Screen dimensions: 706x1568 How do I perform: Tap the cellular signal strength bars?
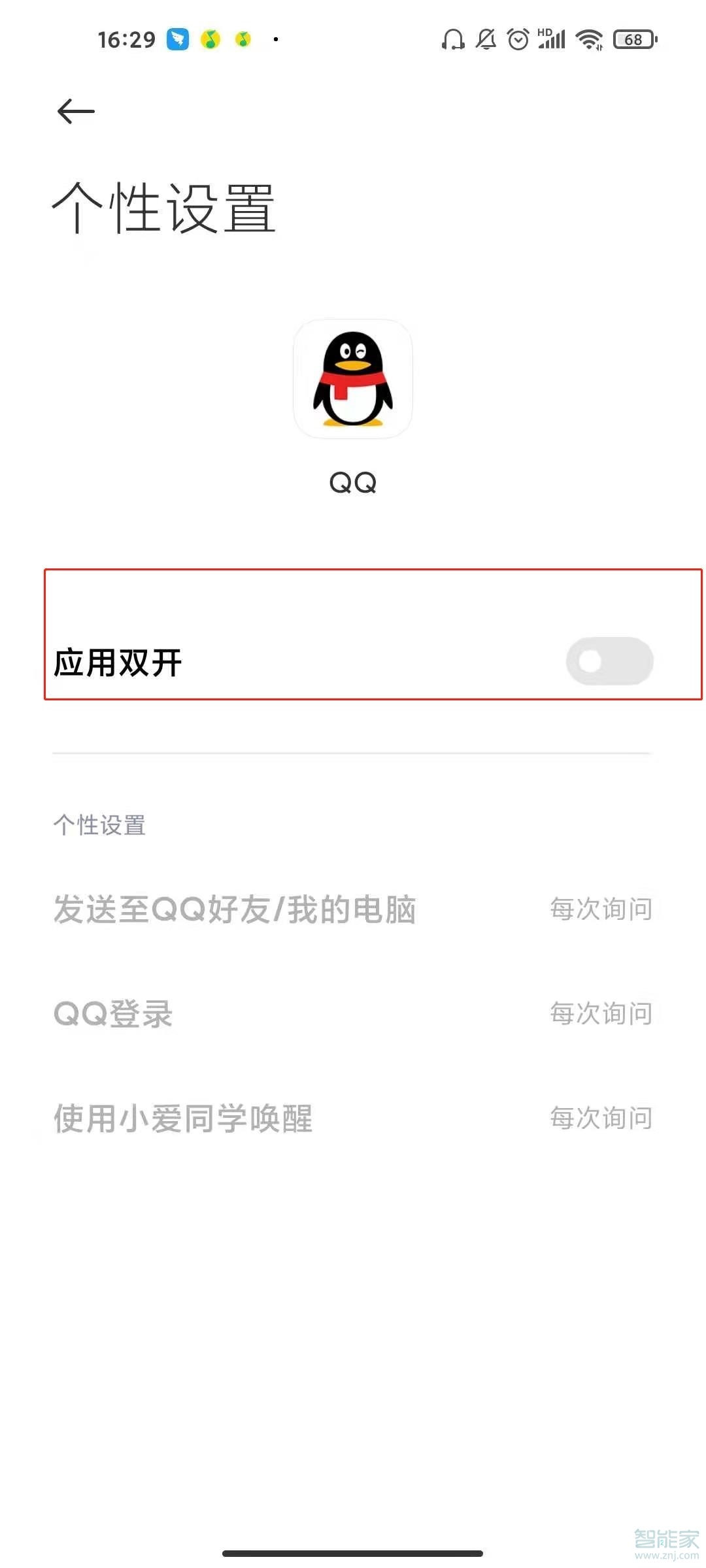click(551, 41)
